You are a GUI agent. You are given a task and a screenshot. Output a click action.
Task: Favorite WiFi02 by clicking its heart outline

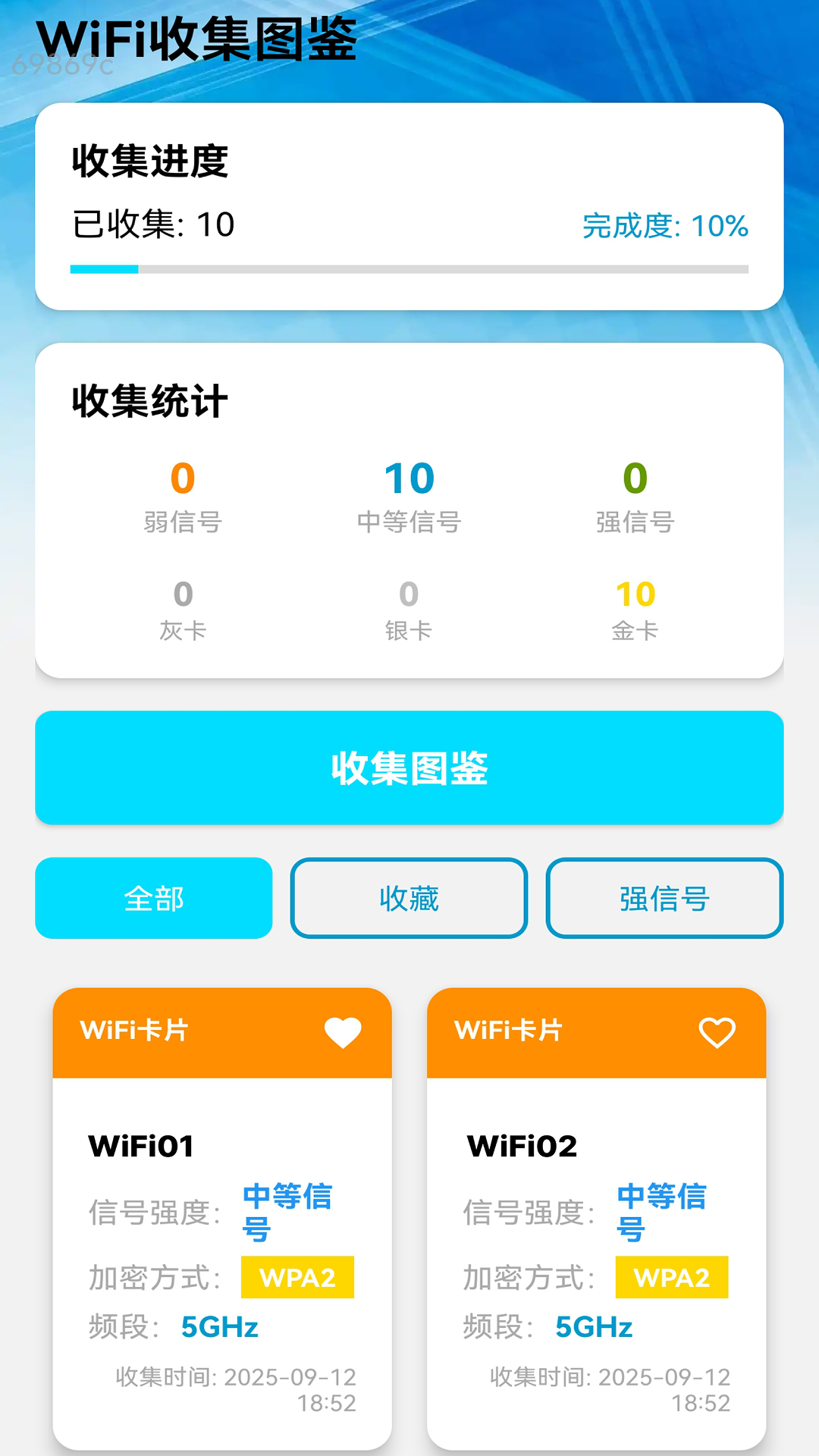point(717,1031)
